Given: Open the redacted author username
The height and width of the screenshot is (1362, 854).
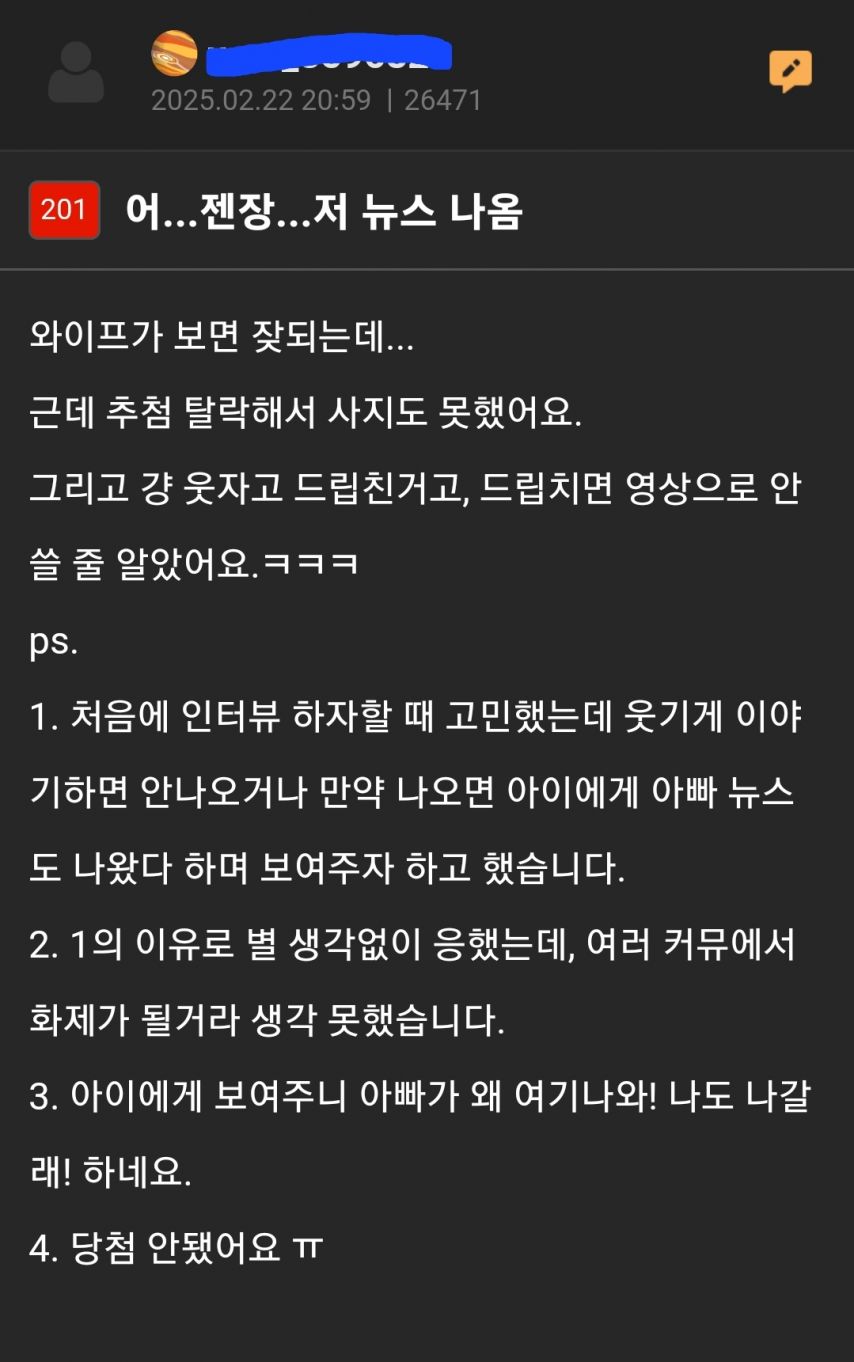Looking at the screenshot, I should [329, 55].
